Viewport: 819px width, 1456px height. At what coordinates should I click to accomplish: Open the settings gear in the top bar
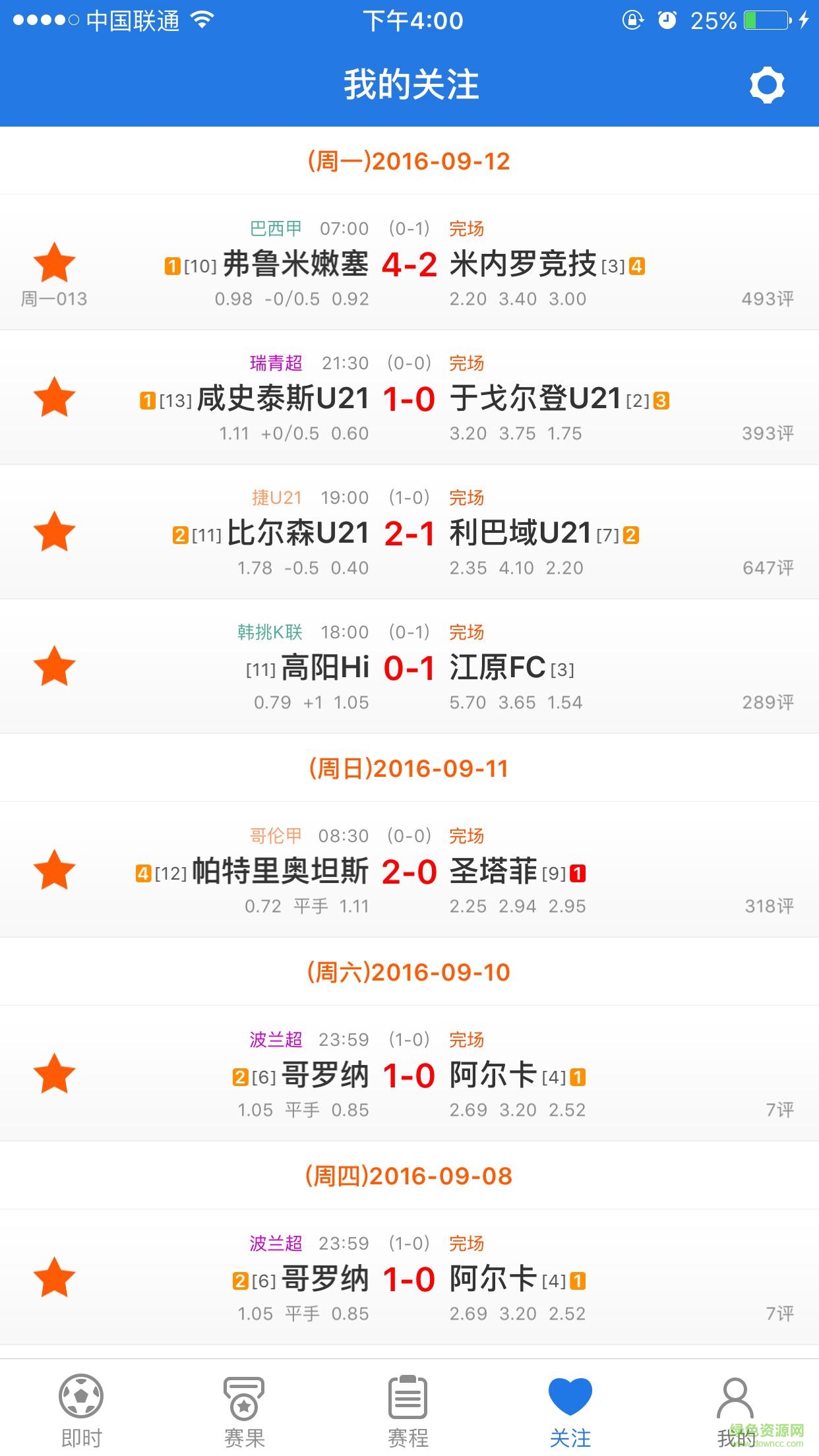click(767, 84)
